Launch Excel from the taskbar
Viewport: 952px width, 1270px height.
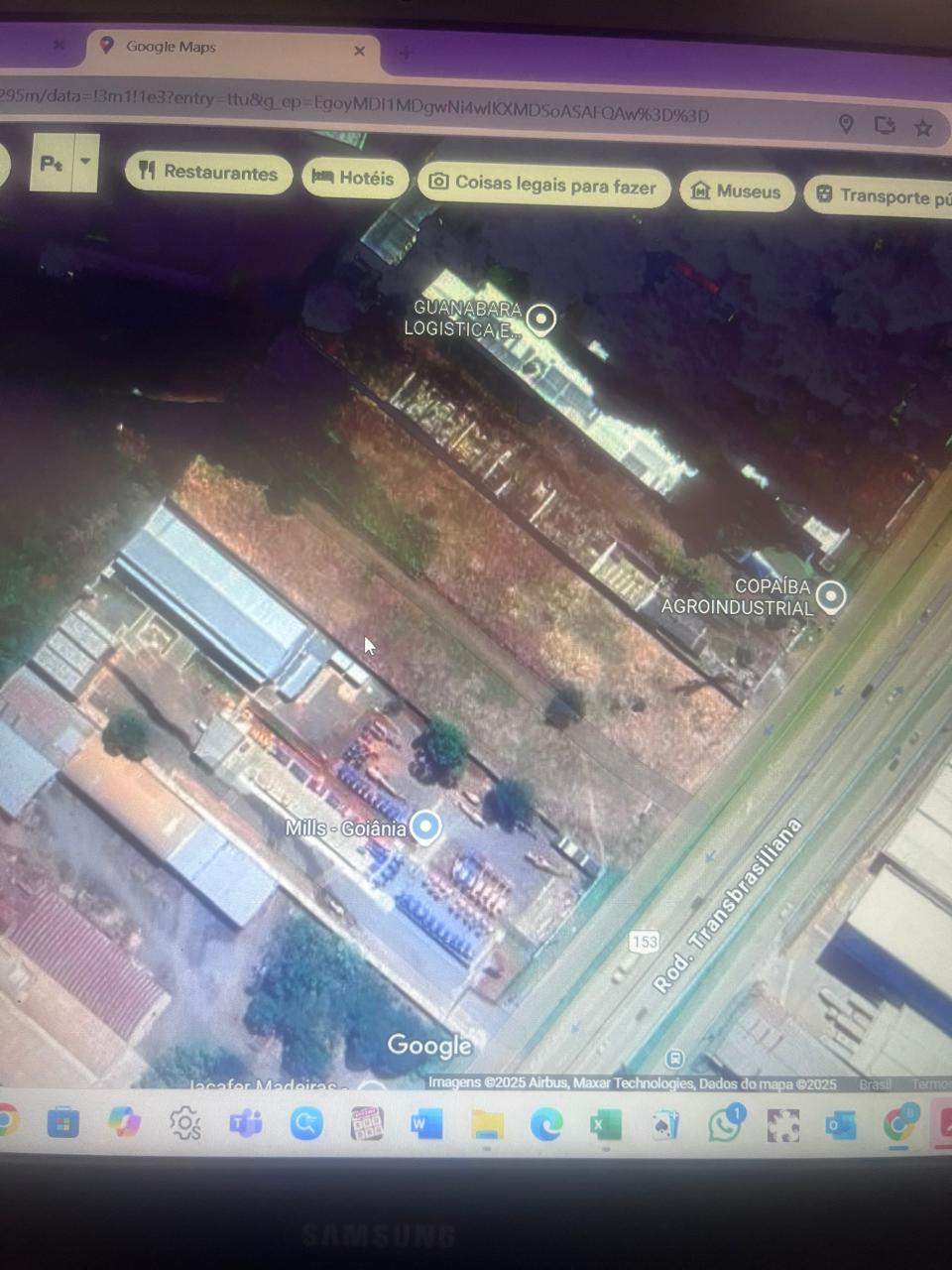pos(605,1125)
